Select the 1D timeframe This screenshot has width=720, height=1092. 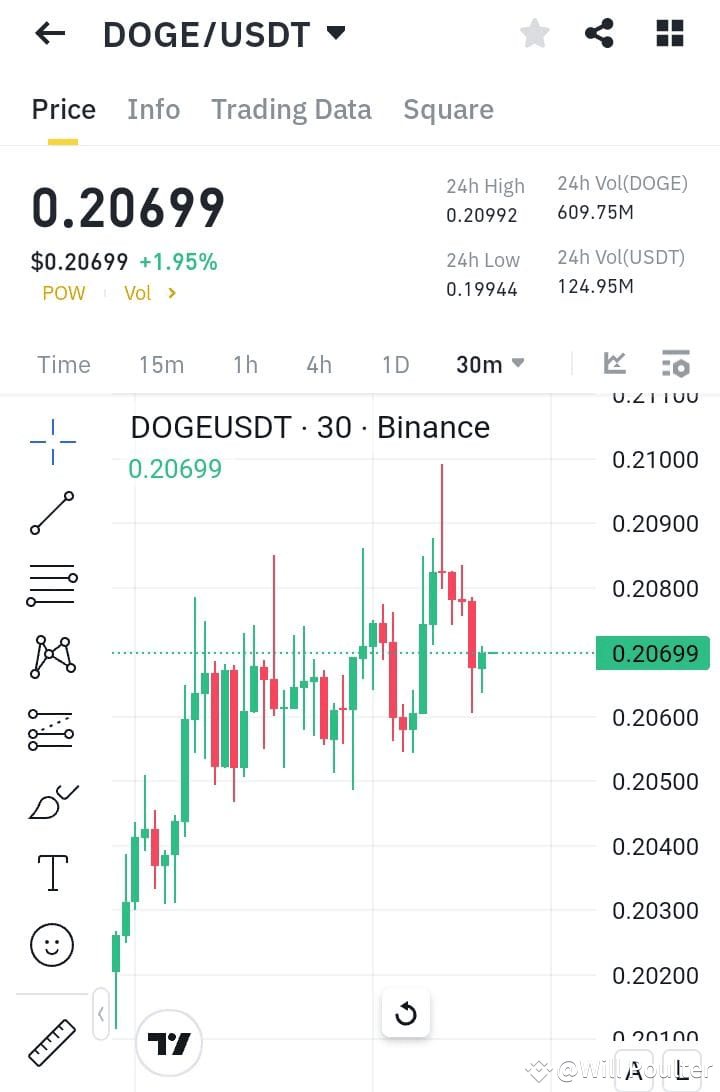click(x=395, y=364)
